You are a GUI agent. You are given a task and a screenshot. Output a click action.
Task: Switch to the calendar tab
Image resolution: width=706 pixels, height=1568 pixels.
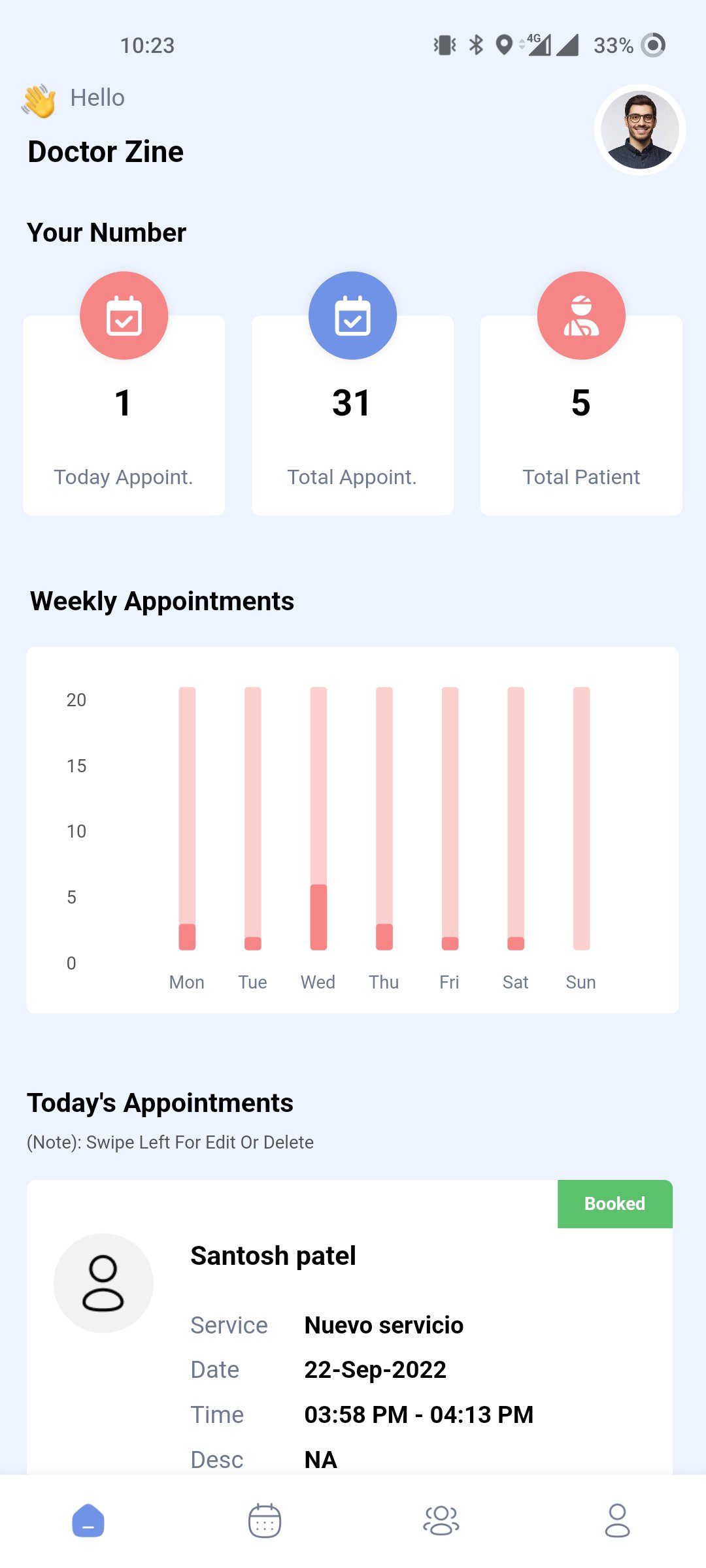click(x=265, y=1520)
